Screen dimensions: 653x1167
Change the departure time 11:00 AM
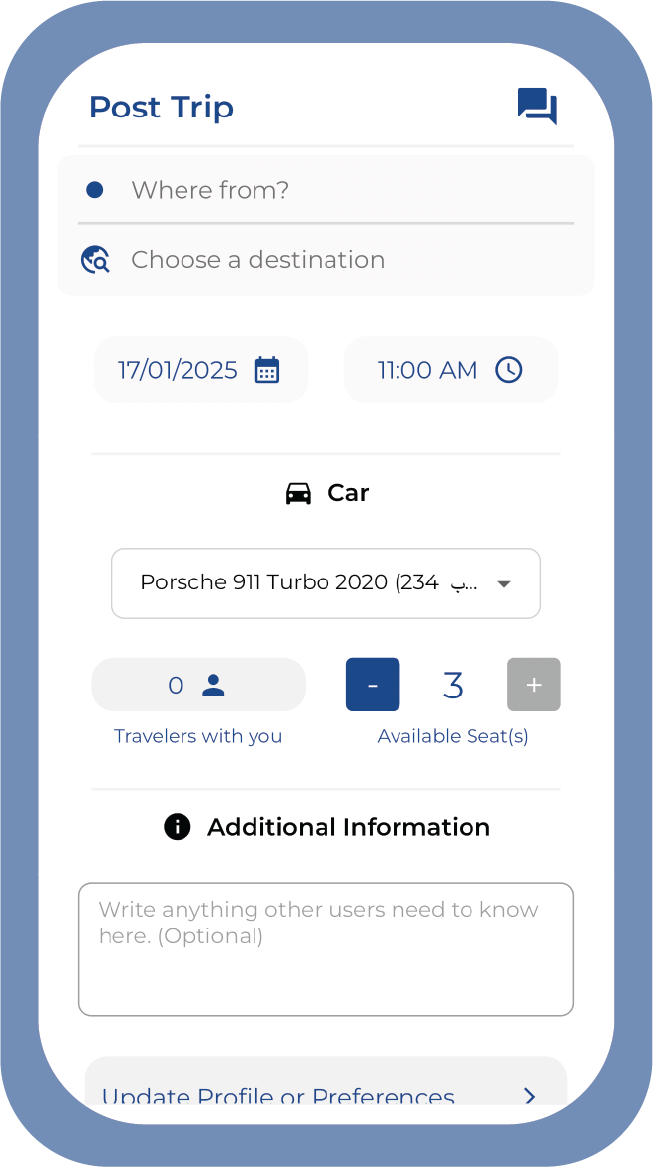click(450, 370)
